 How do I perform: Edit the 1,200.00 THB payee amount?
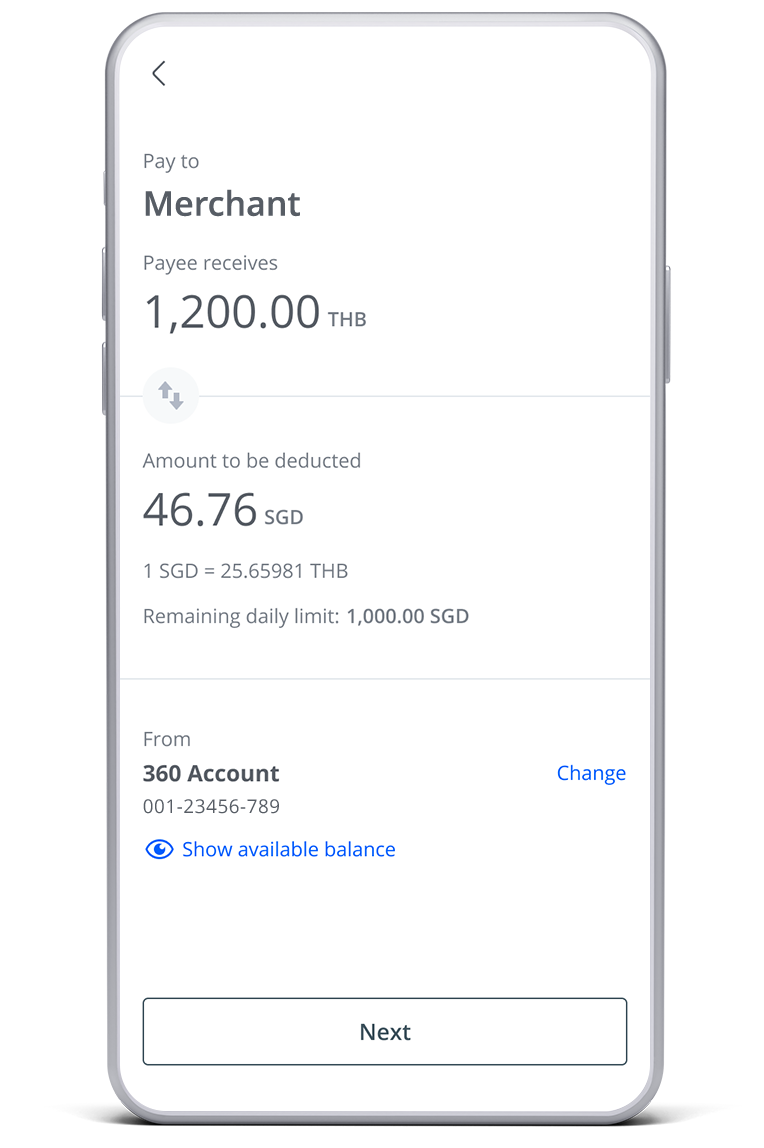point(232,312)
